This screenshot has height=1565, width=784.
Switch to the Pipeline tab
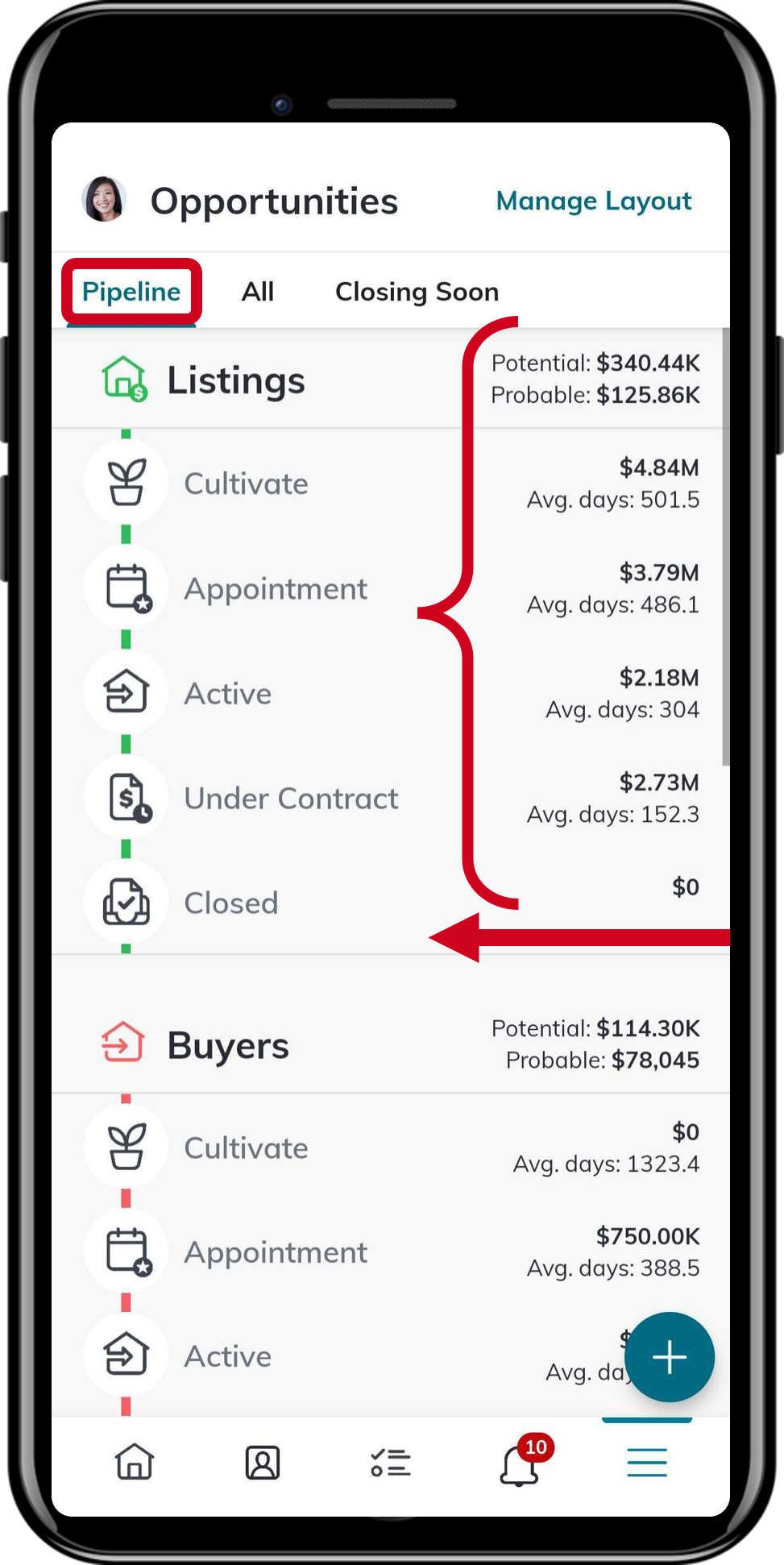coord(131,292)
